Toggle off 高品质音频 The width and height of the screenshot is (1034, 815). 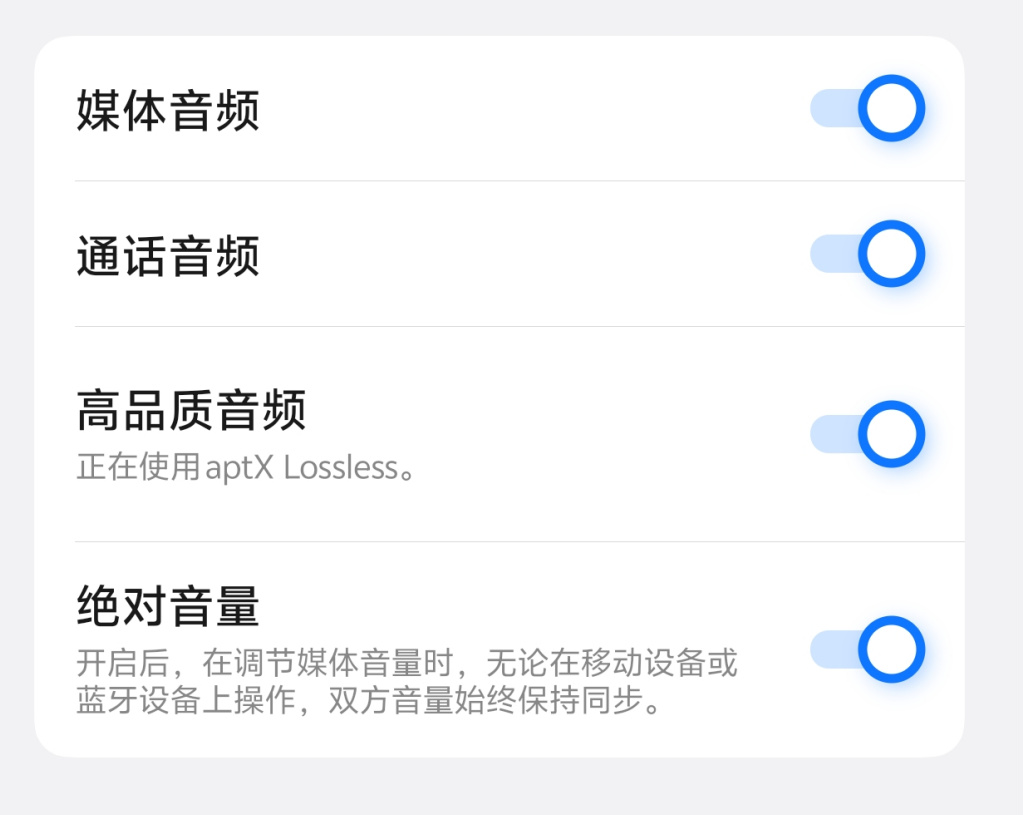pyautogui.click(x=867, y=434)
